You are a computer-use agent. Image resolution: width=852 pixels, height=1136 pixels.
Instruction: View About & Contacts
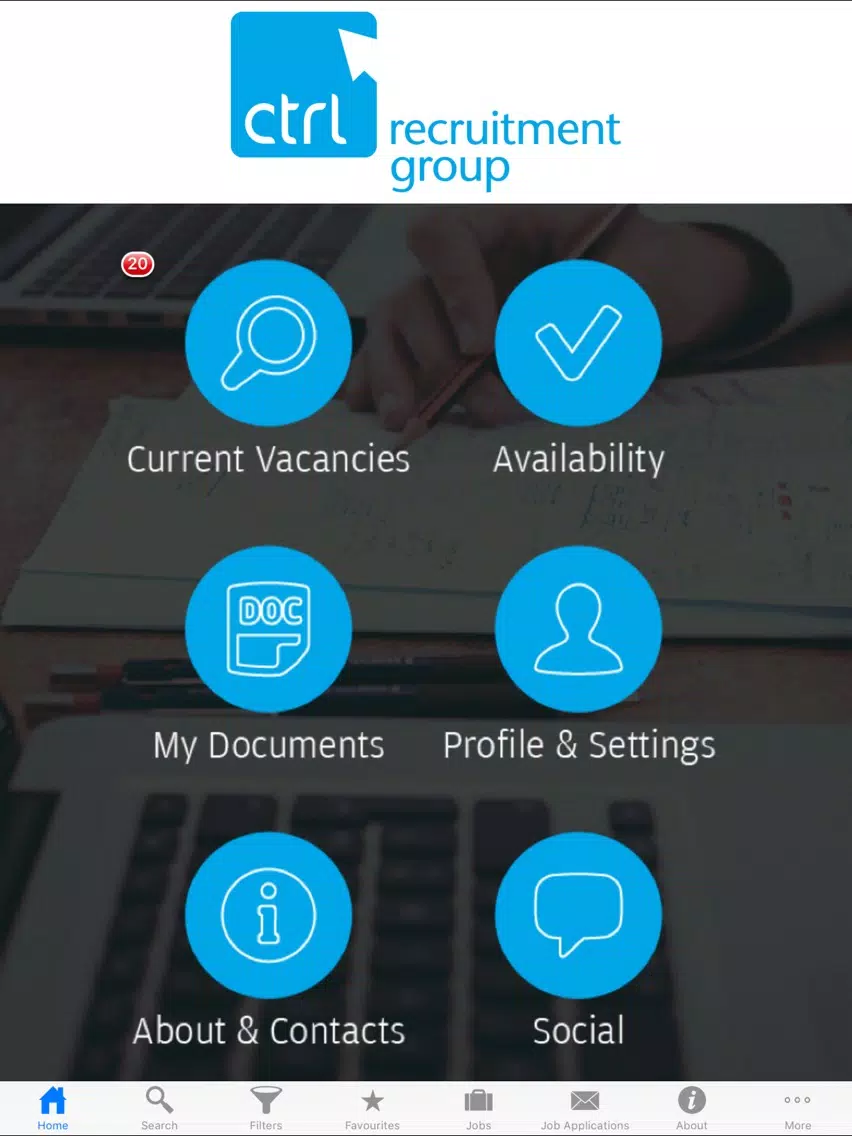pyautogui.click(x=268, y=915)
